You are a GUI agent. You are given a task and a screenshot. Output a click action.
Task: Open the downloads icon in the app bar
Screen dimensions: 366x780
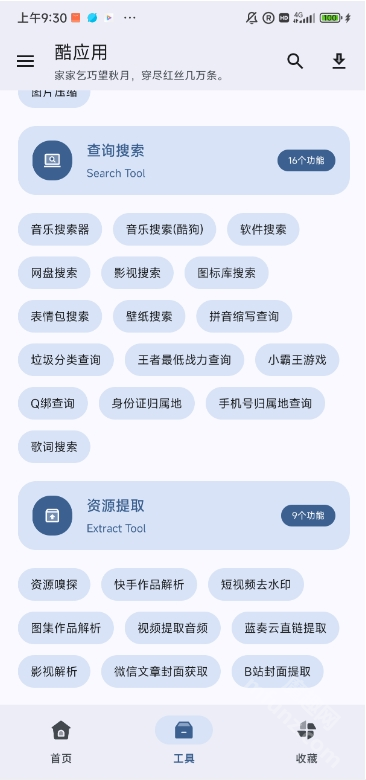tap(339, 61)
